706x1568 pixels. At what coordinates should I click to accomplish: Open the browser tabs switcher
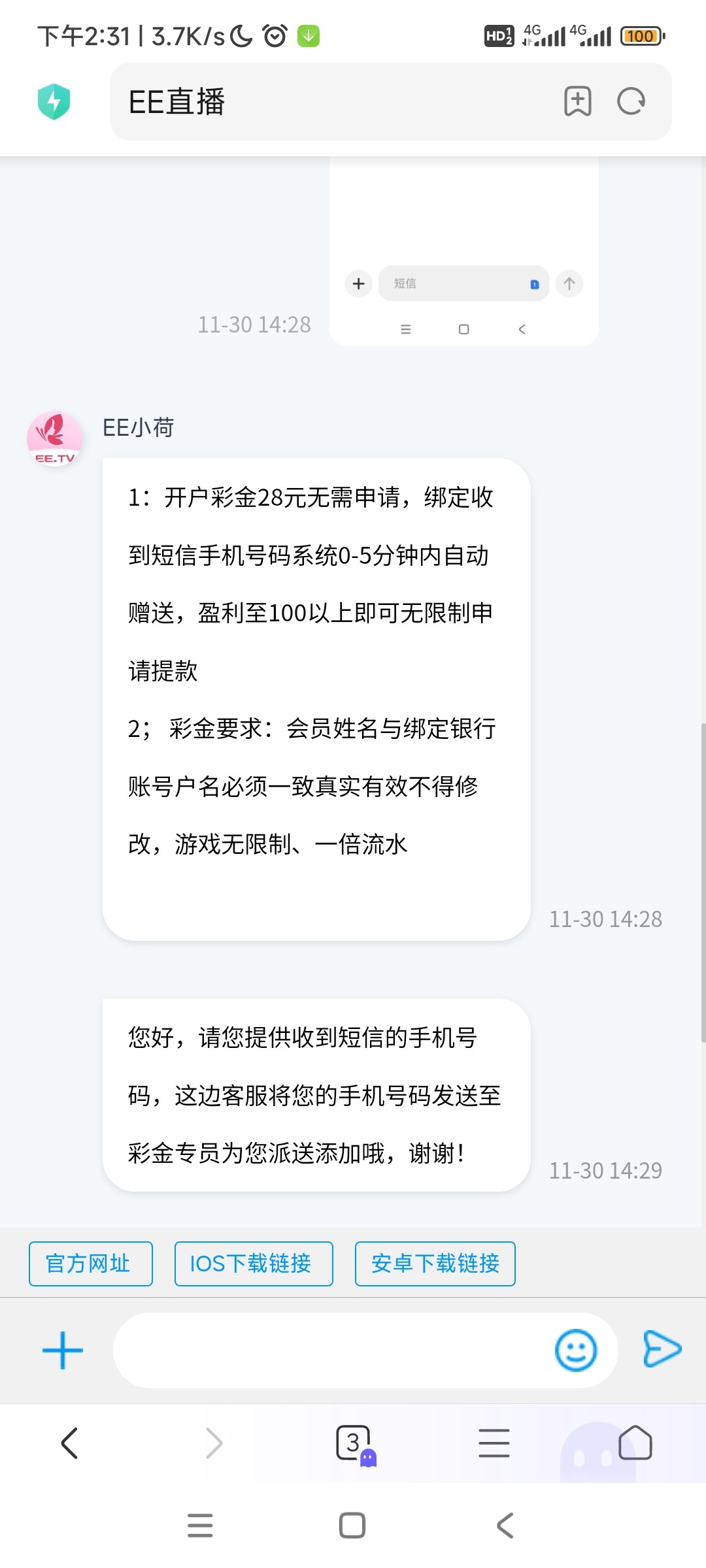(x=354, y=1443)
